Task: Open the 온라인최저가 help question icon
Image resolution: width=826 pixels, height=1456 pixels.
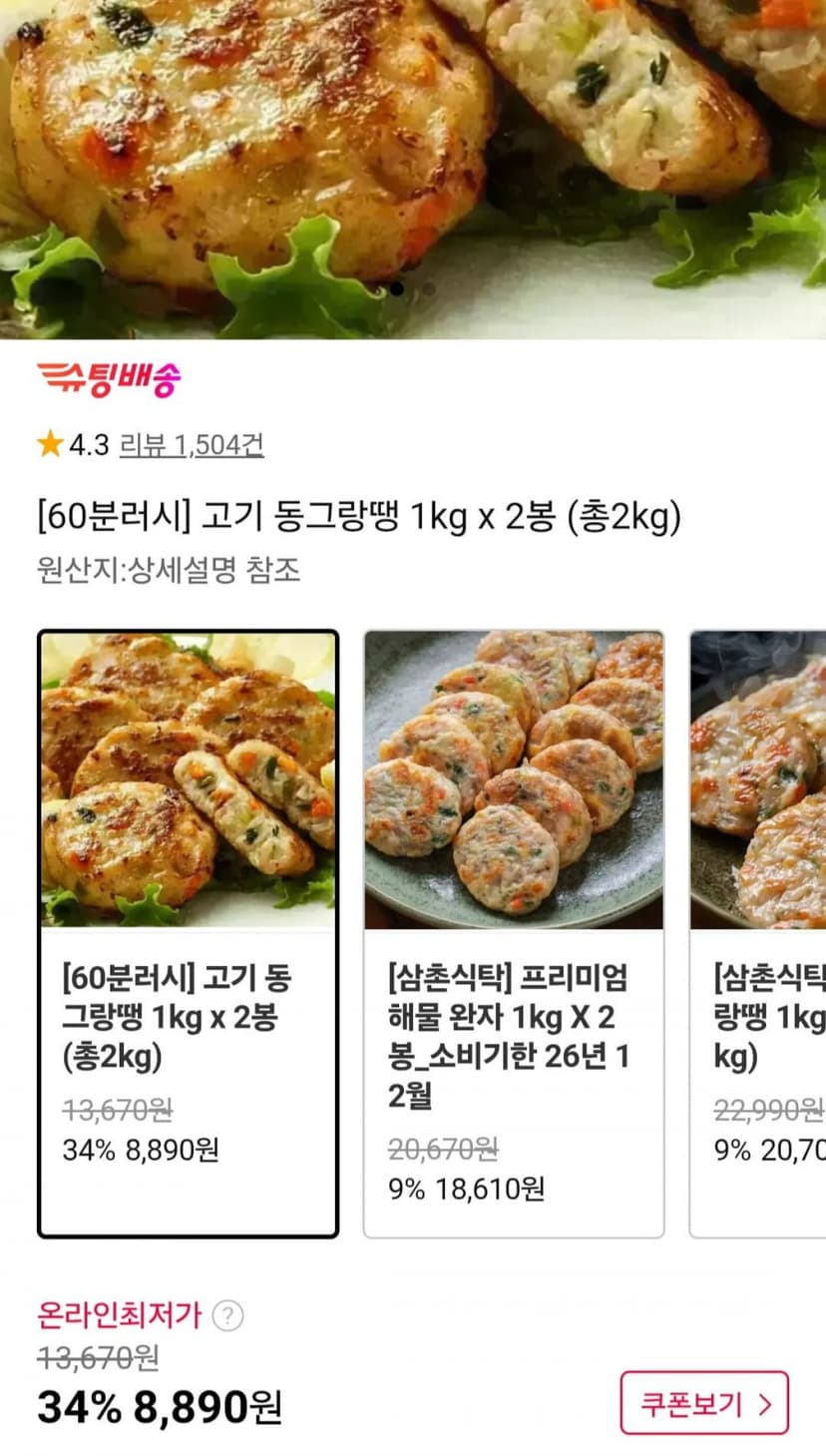Action: [227, 1316]
